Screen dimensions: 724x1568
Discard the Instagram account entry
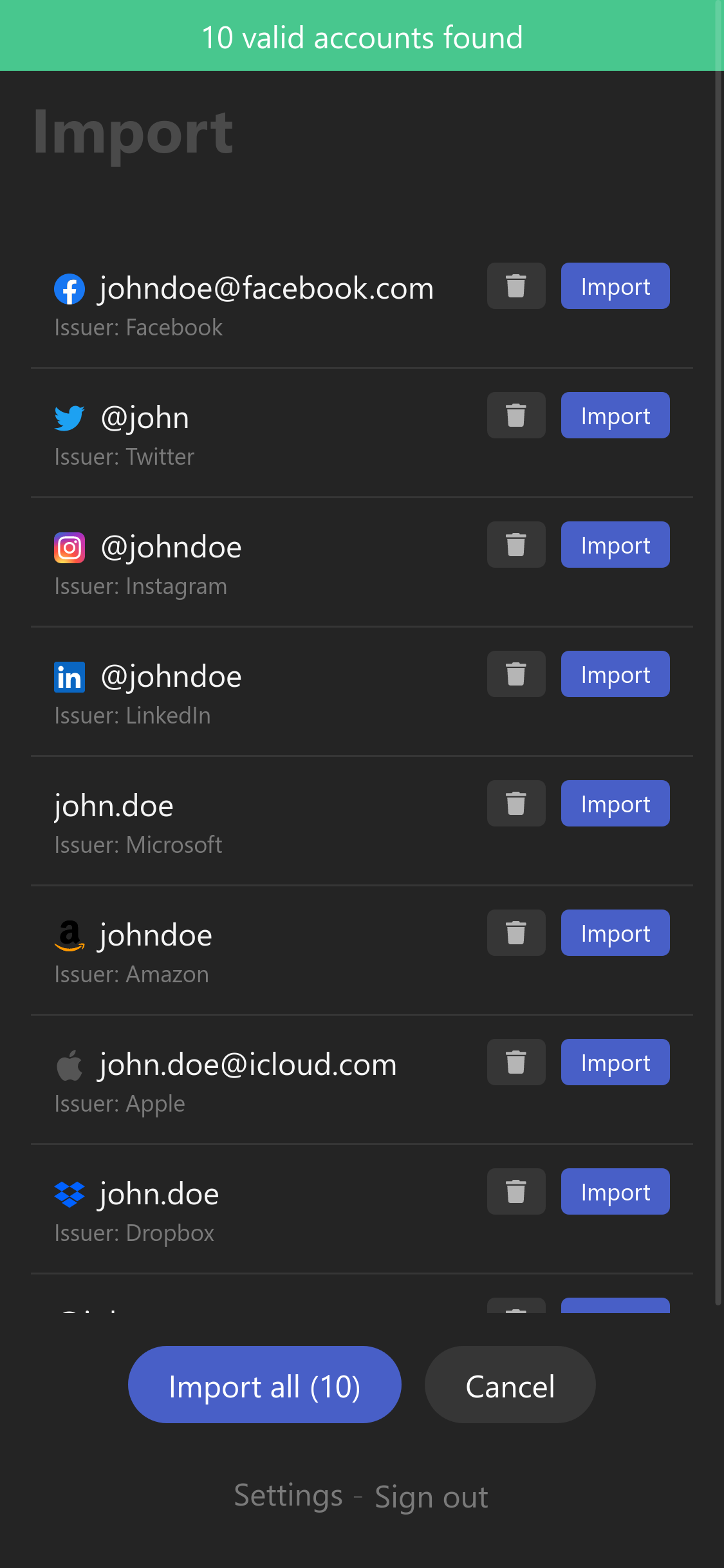click(515, 545)
